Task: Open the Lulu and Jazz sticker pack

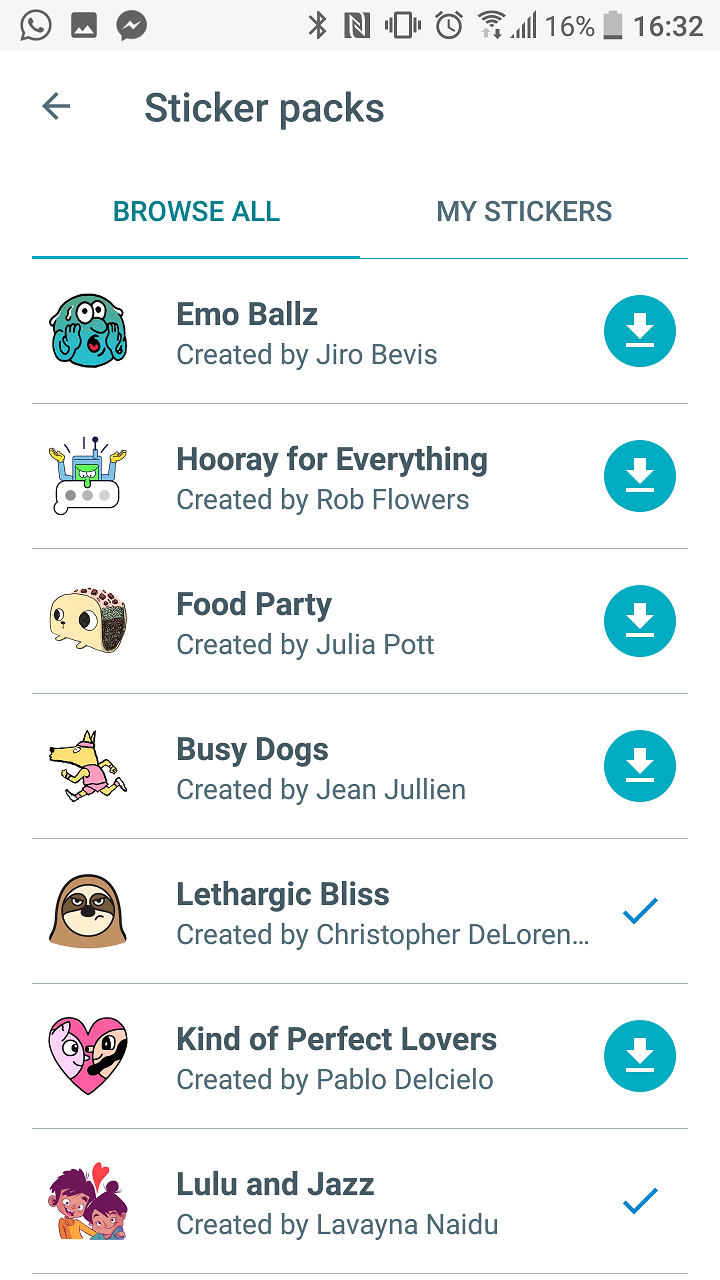Action: click(330, 1202)
